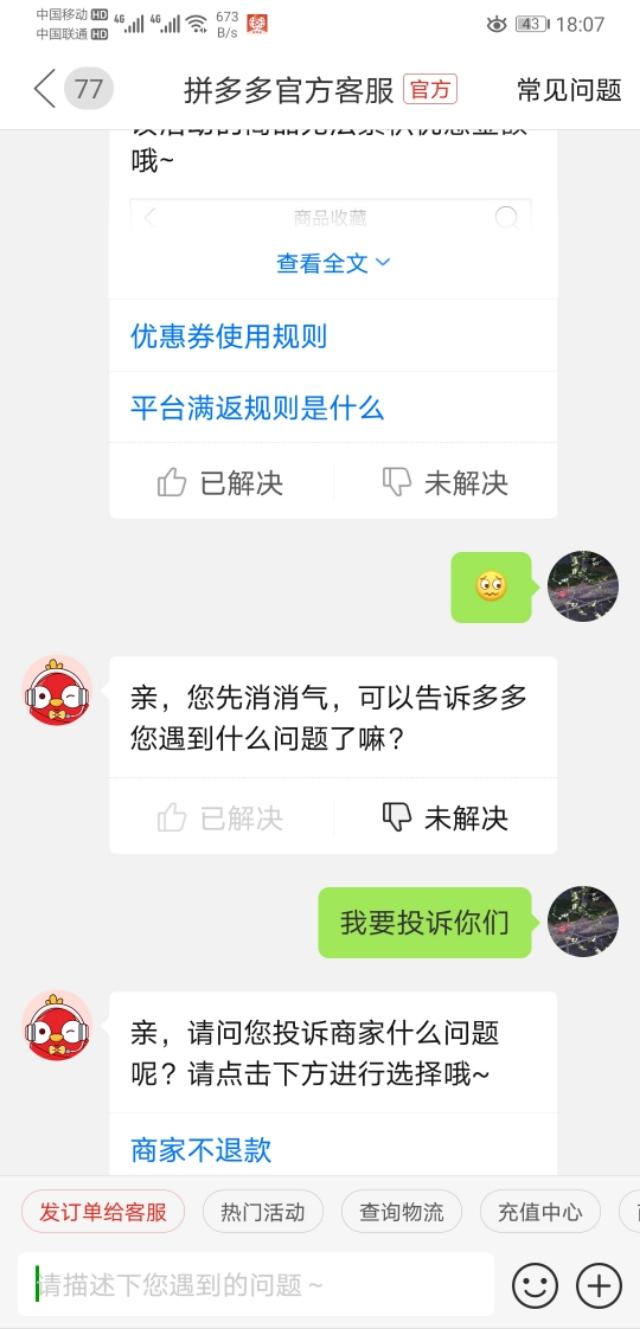Viewport: 640px width, 1329px height.
Task: Mark 您先消消气 reply as 未解决
Action: 446,818
